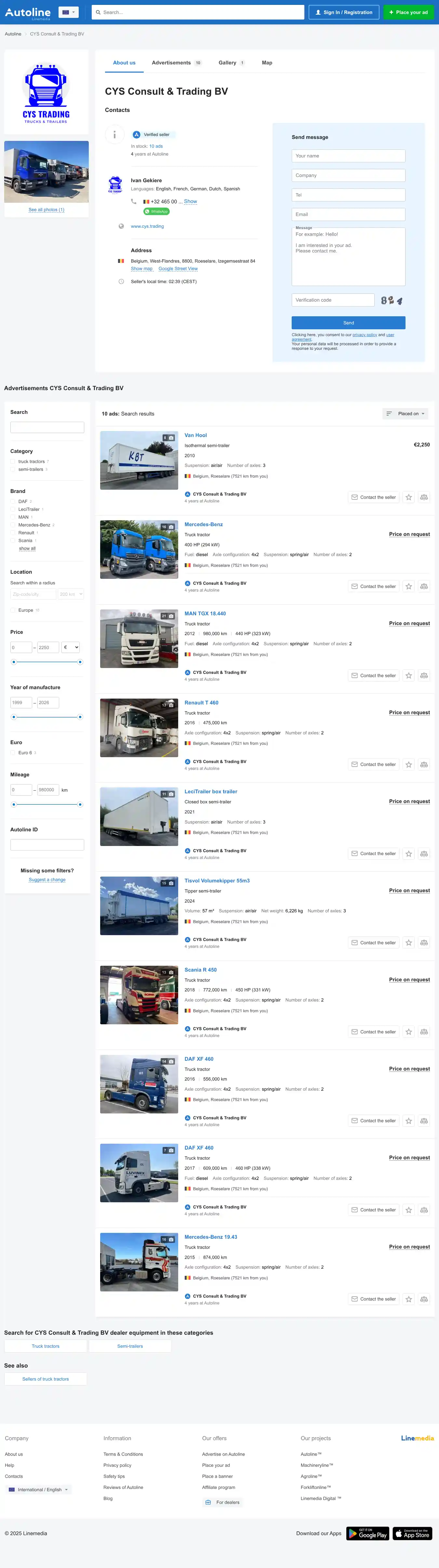The height and width of the screenshot is (1568, 439).
Task: Show the full phone number
Action: click(190, 201)
